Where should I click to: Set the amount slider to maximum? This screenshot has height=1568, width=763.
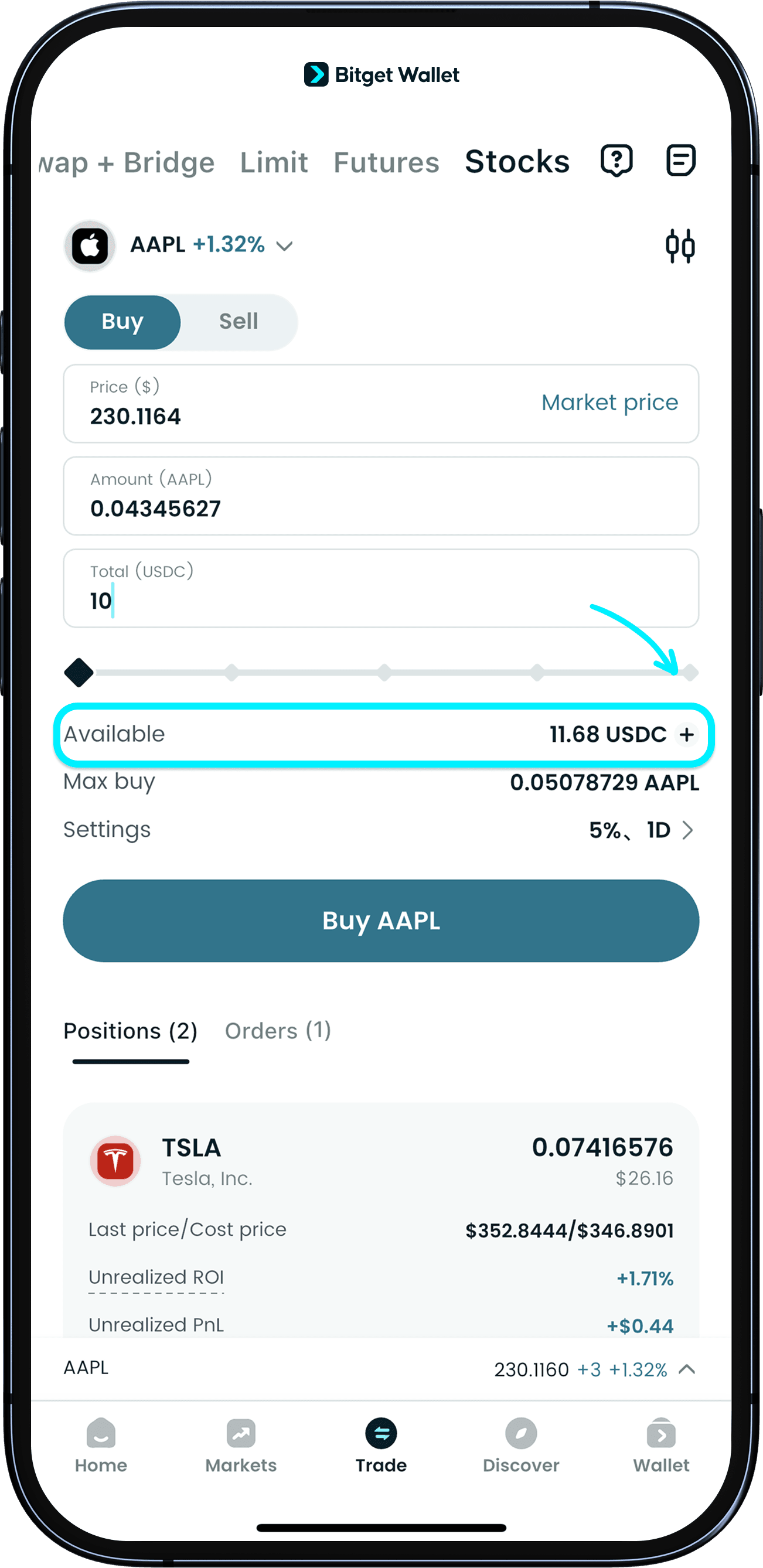pyautogui.click(x=690, y=673)
